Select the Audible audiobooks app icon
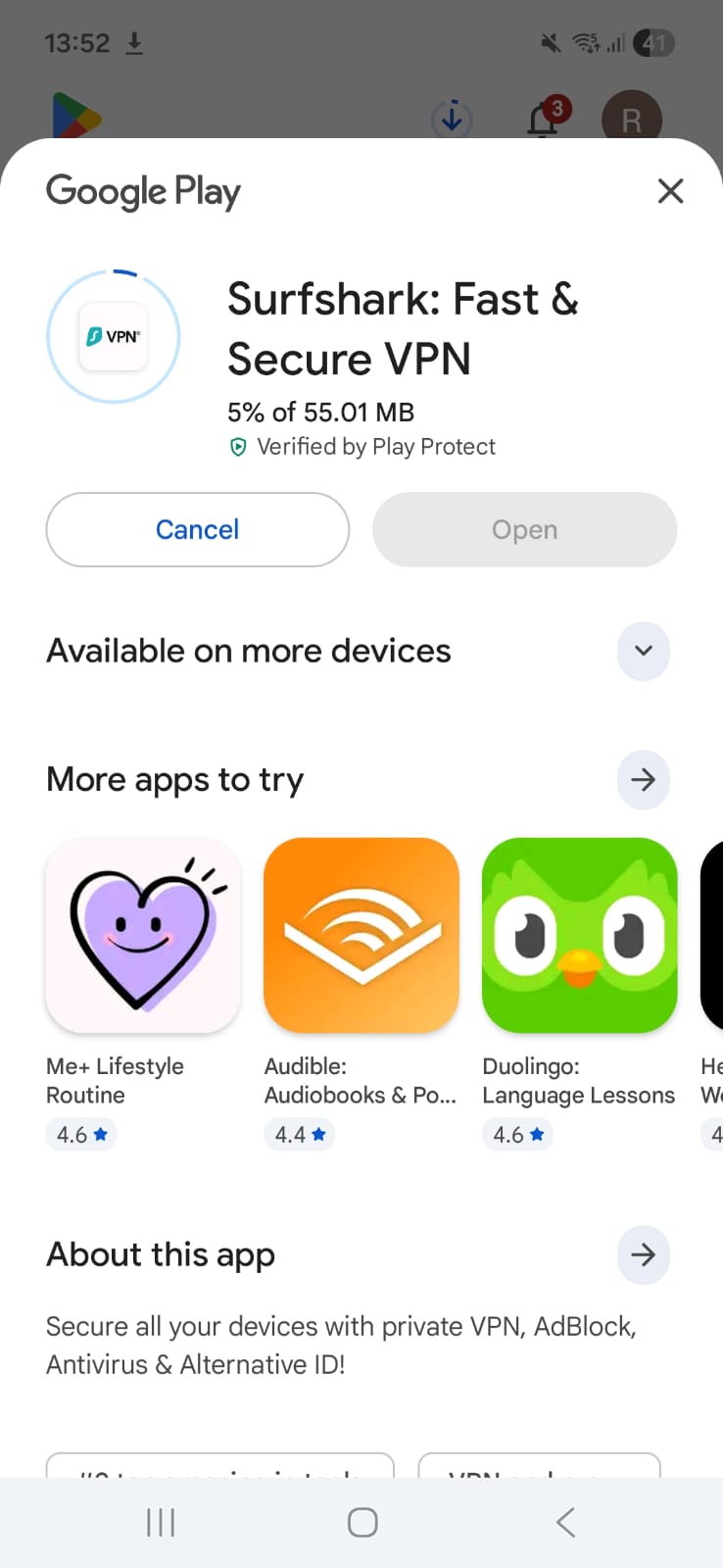This screenshot has width=723, height=1568. pyautogui.click(x=361, y=936)
